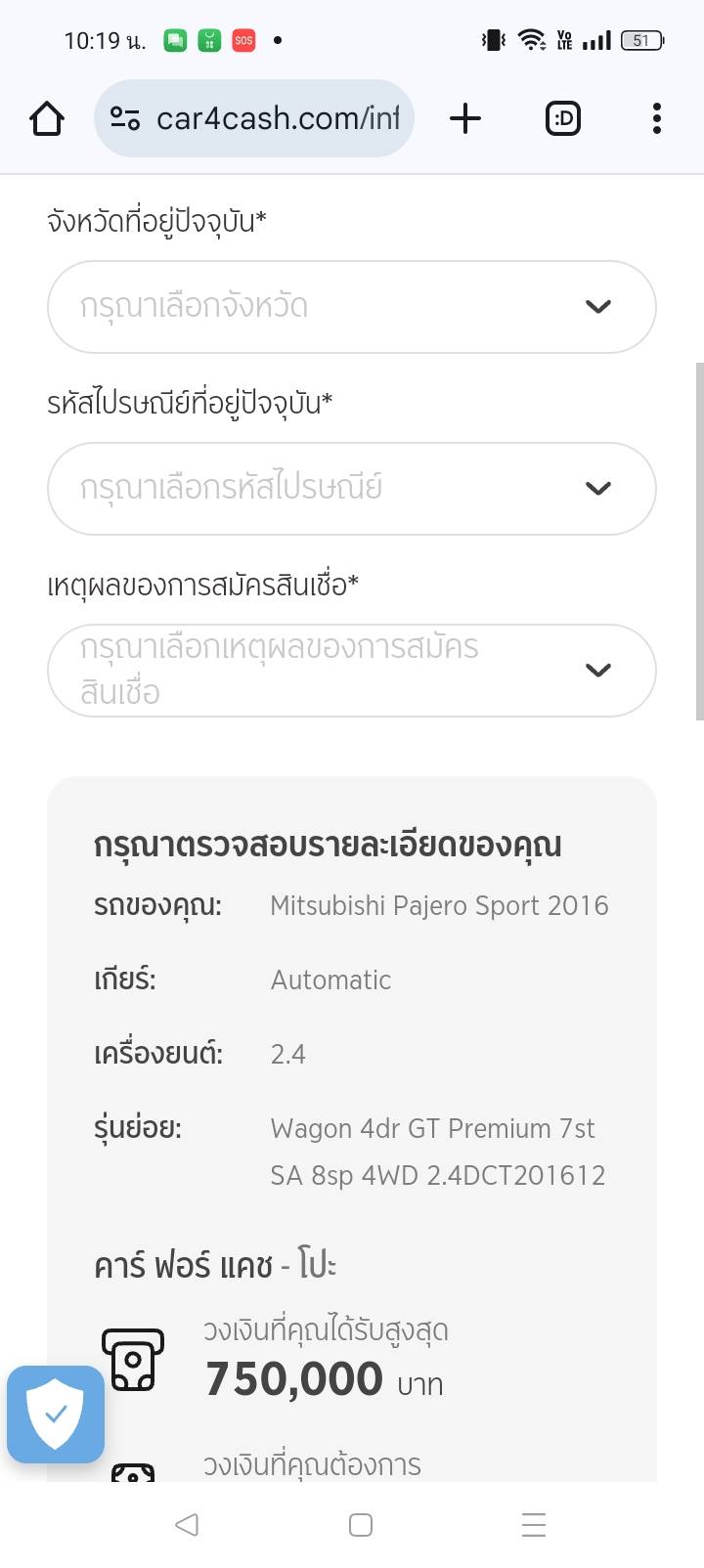Screen dimensions: 704x1568
Task: Open the tab switcher
Action: [562, 119]
